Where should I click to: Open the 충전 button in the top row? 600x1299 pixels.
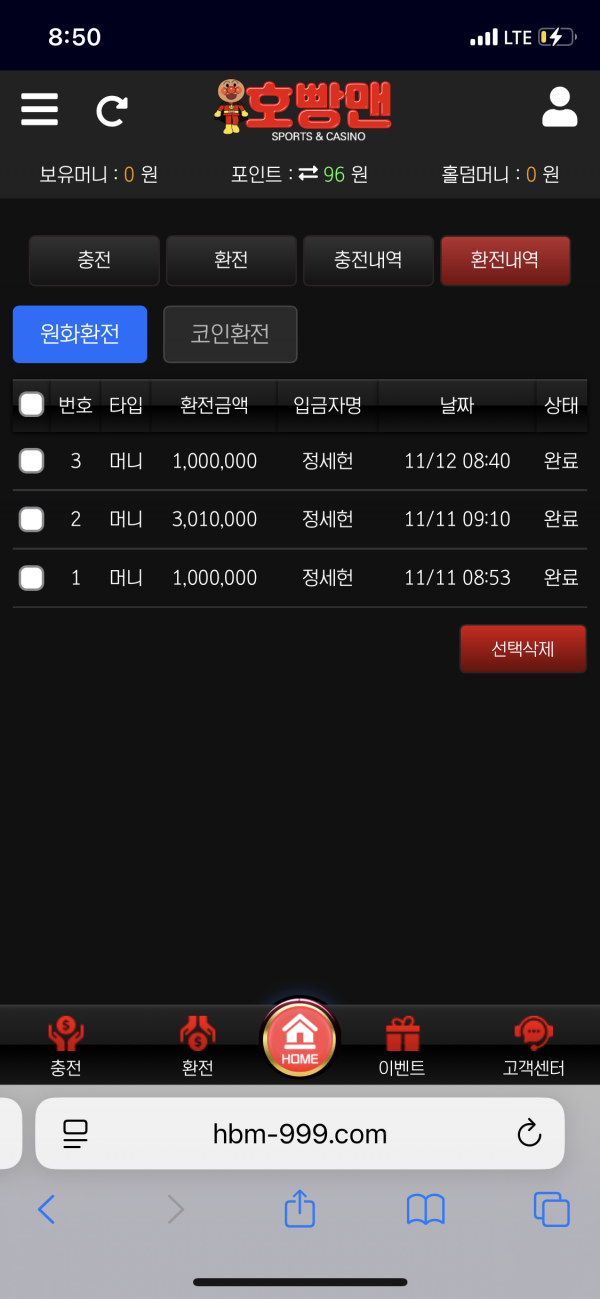[x=94, y=260]
